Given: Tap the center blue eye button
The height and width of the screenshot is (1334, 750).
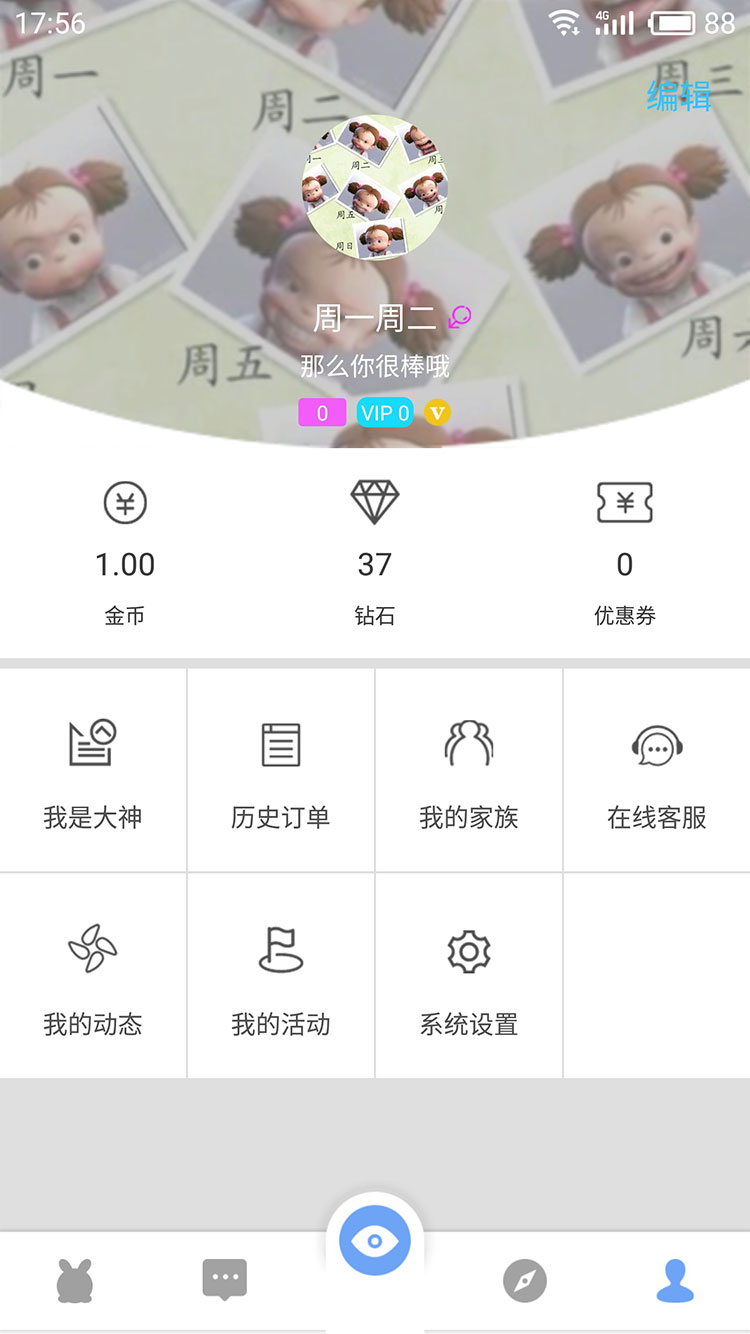Looking at the screenshot, I should tap(375, 1241).
